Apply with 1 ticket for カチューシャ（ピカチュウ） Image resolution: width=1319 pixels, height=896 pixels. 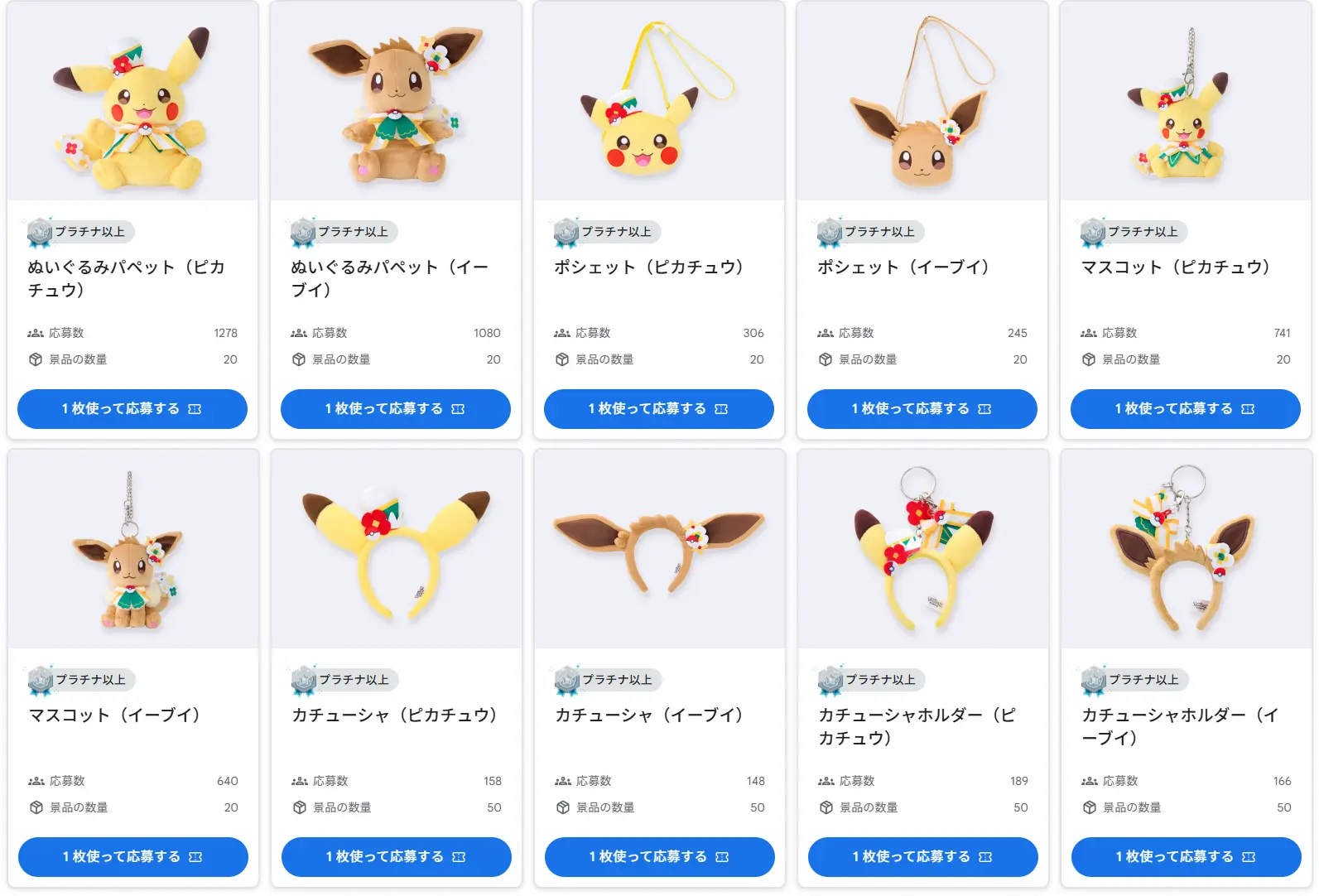click(x=397, y=857)
